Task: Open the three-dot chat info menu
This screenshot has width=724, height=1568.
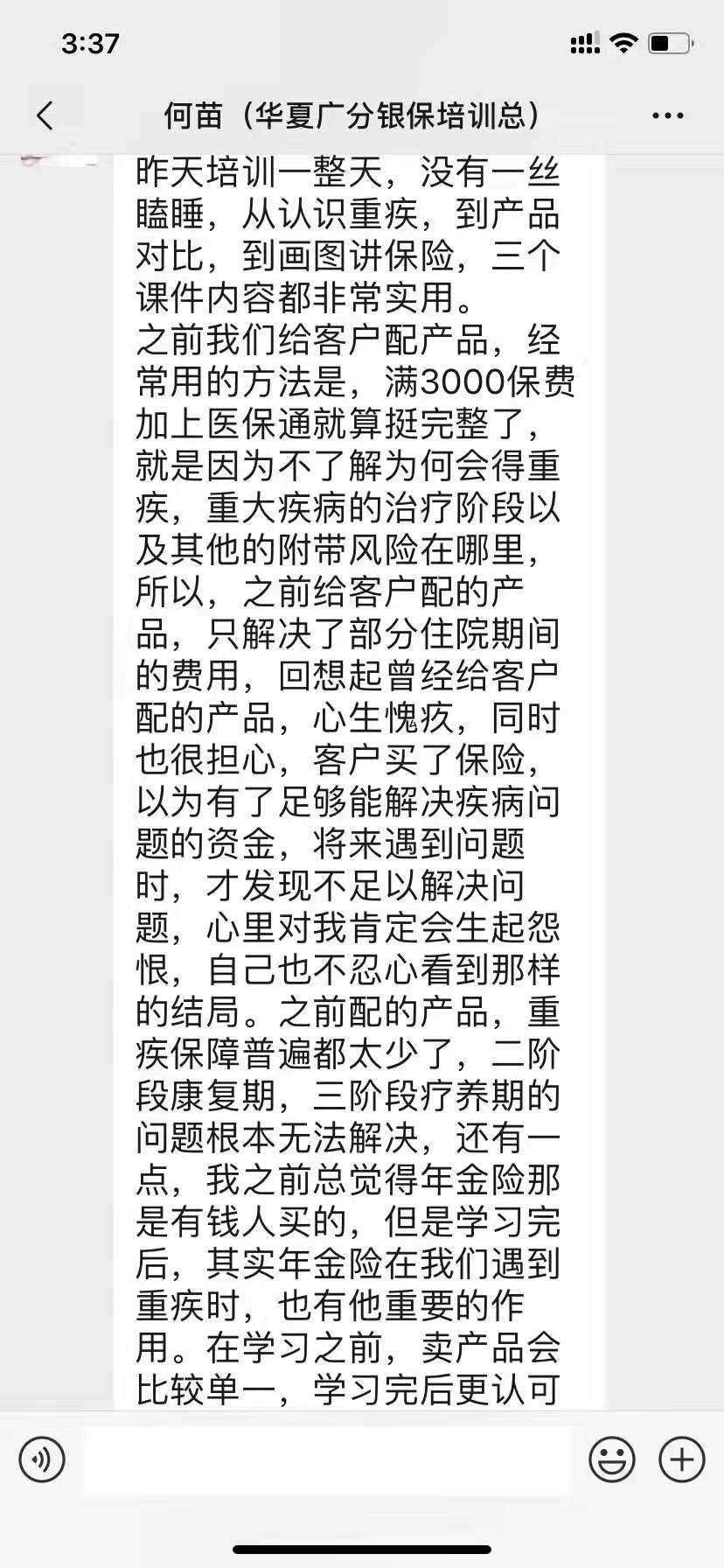Action: pyautogui.click(x=668, y=115)
